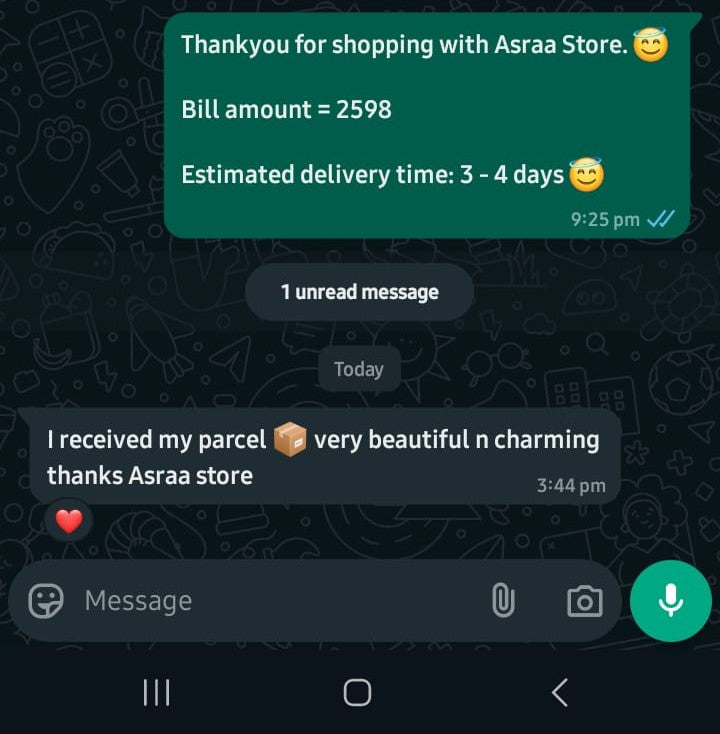The width and height of the screenshot is (720, 734).
Task: Tap the voice message microphone button
Action: pos(671,600)
